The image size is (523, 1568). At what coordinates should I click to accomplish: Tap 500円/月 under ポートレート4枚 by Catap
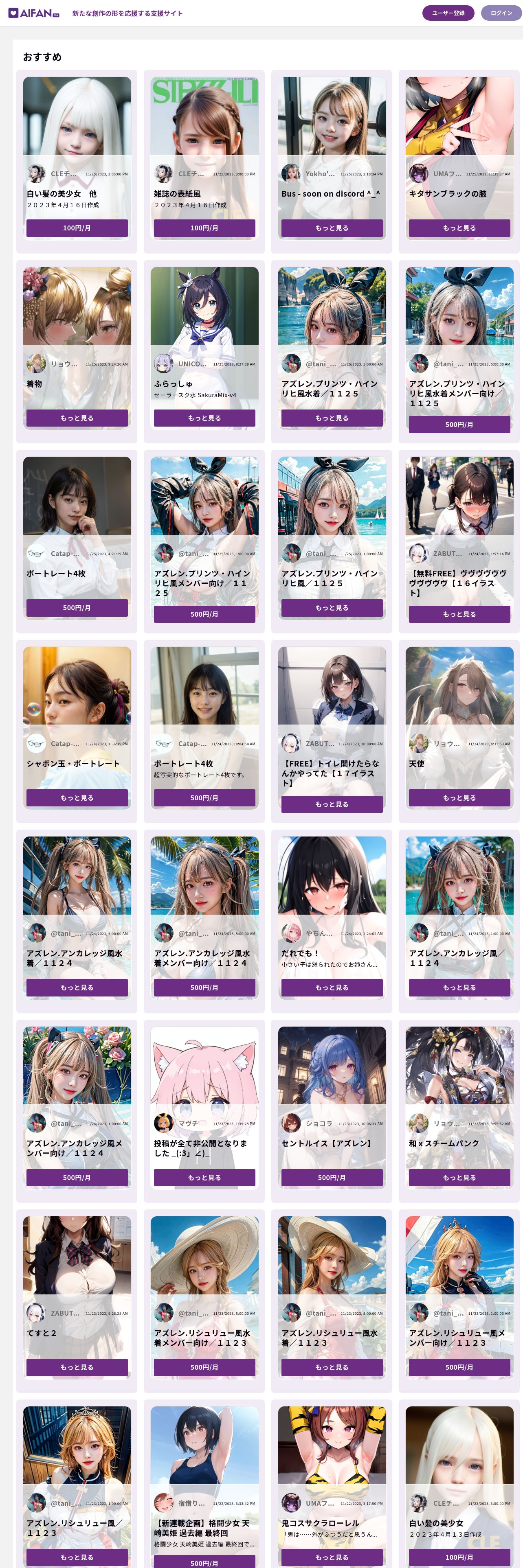point(77,607)
